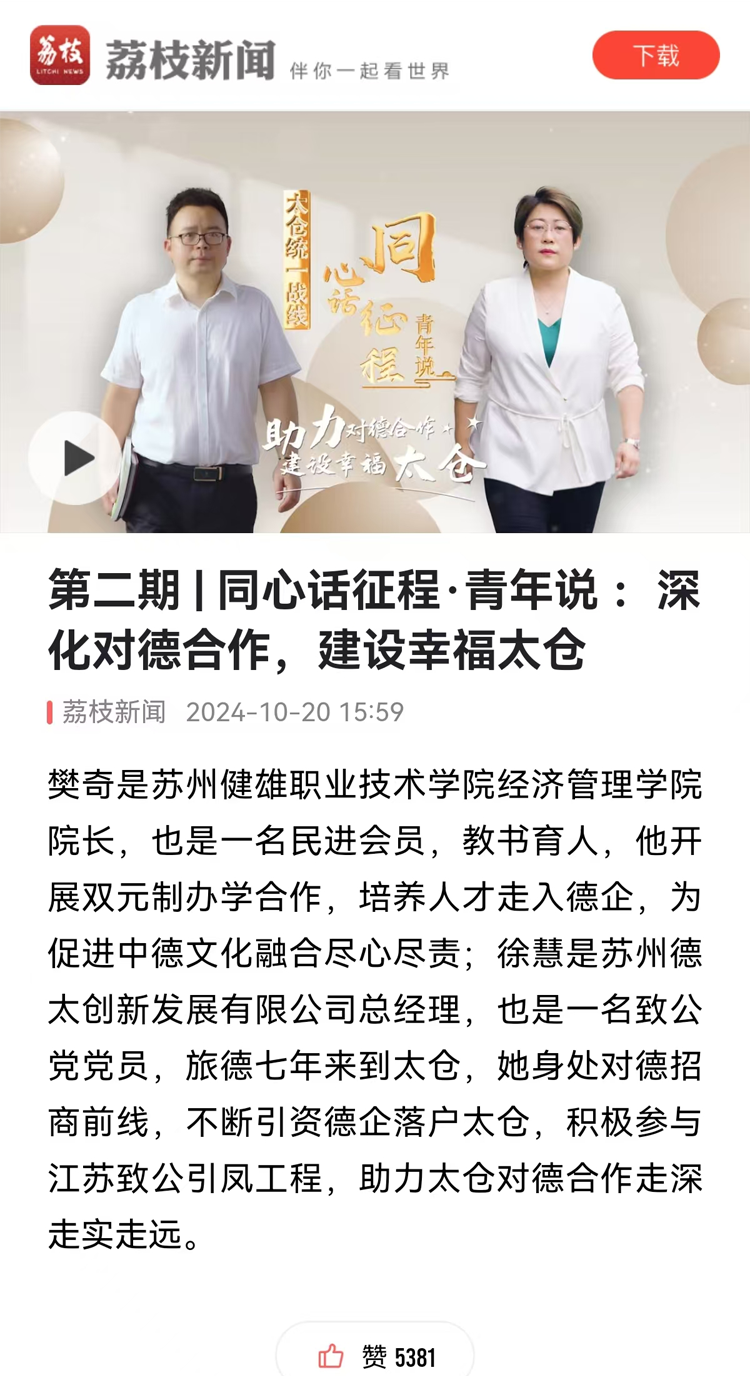Viewport: 750px width, 1376px height.
Task: Play the video in the banner
Action: (x=76, y=459)
